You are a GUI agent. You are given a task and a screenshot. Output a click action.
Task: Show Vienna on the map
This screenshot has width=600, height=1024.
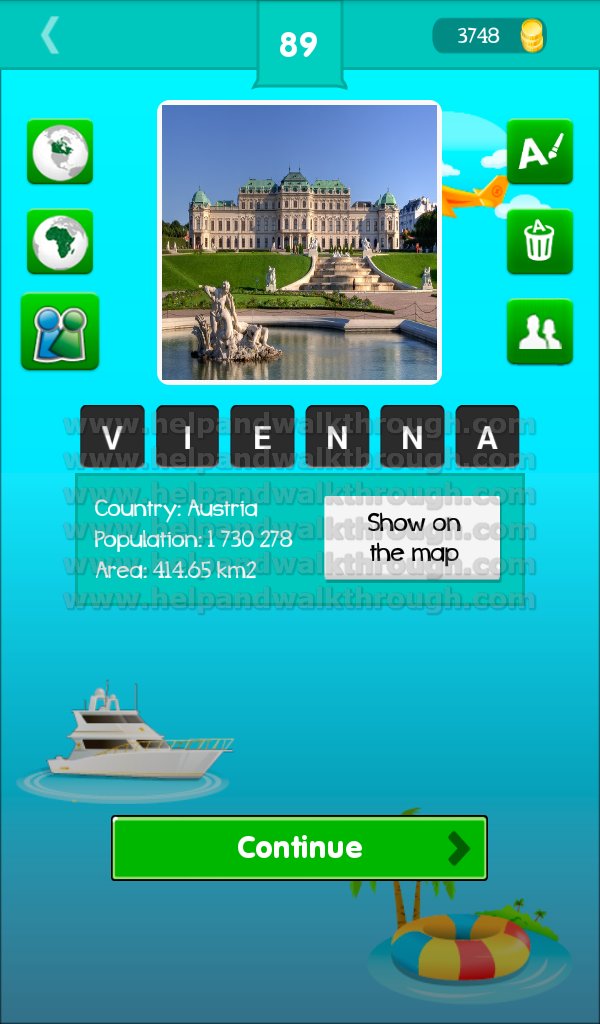pos(412,538)
